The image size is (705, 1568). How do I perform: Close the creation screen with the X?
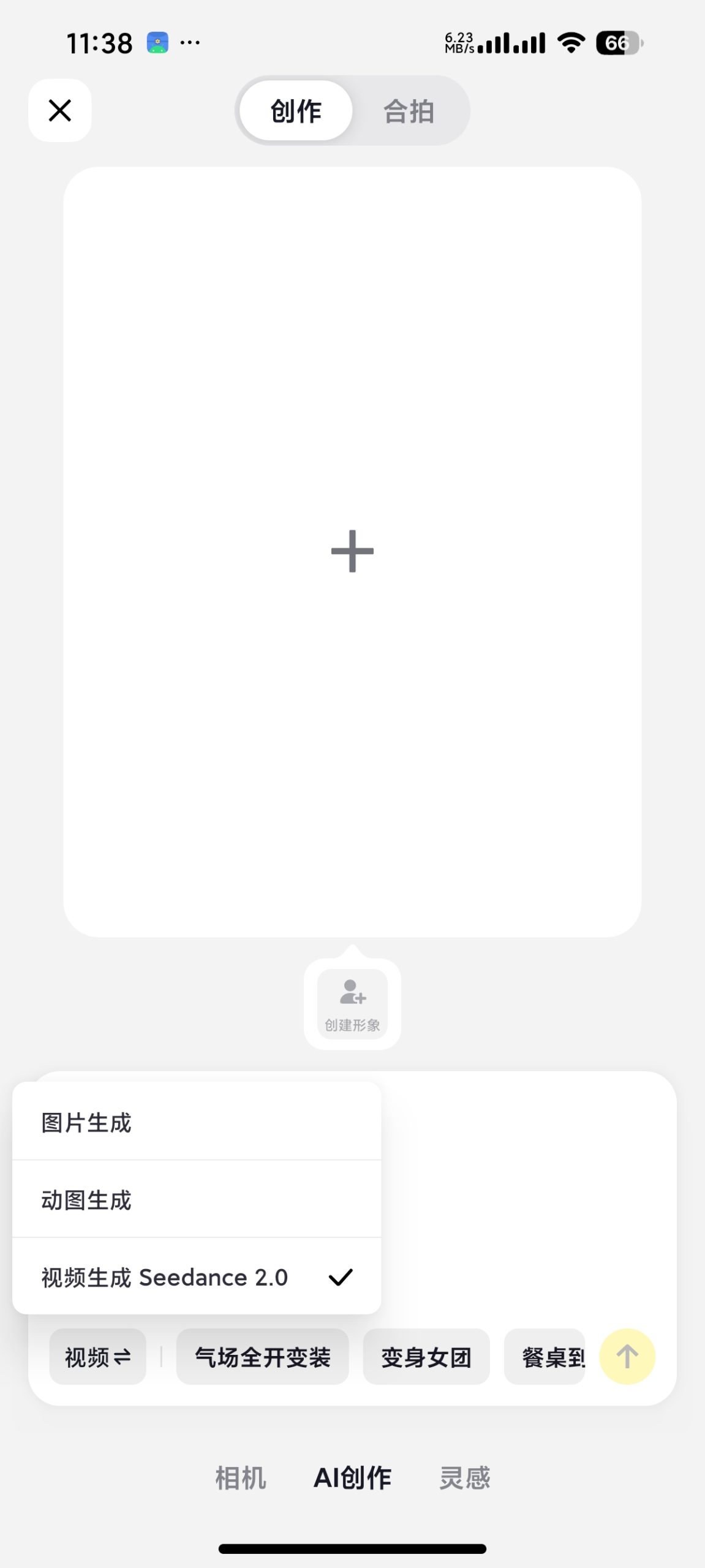pyautogui.click(x=59, y=111)
